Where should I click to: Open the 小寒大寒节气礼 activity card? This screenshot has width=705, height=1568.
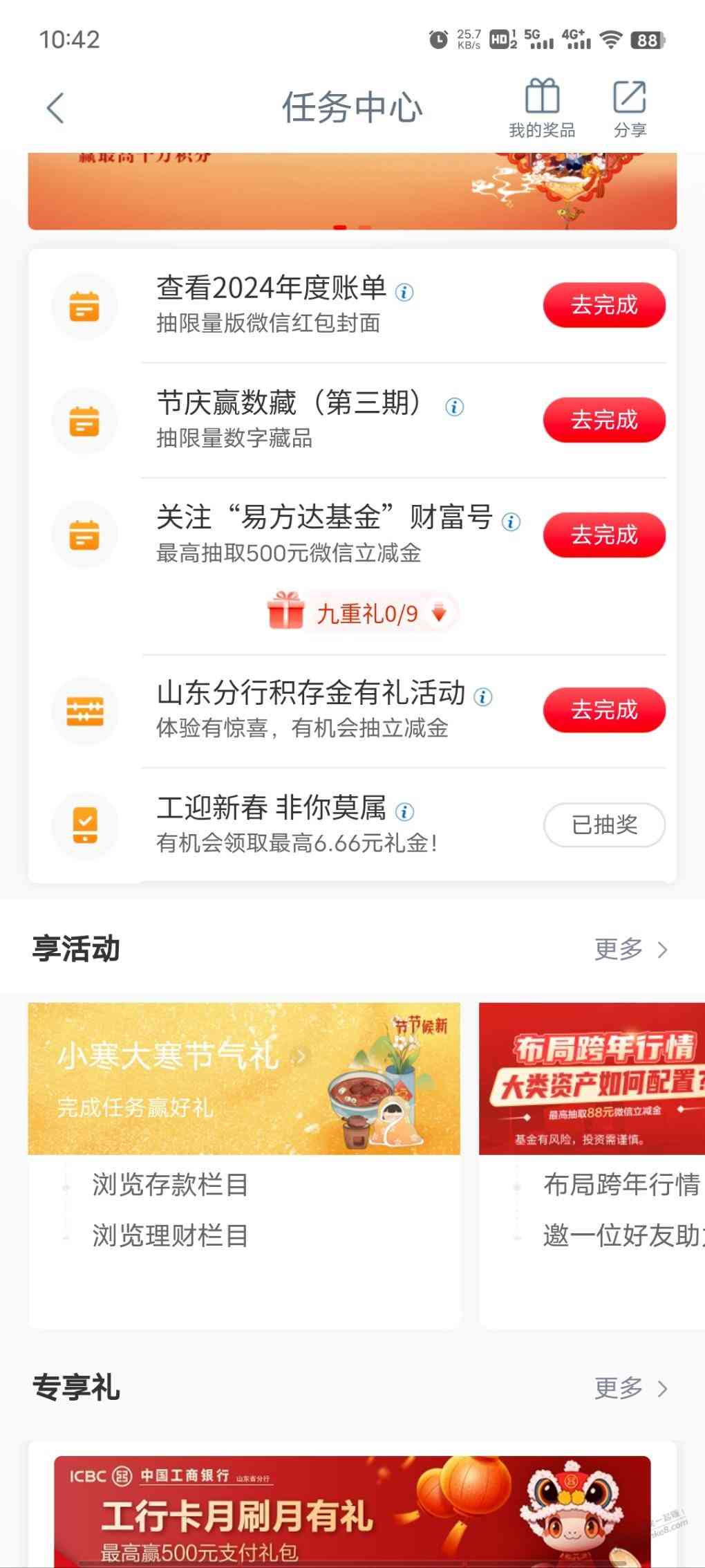coord(243,1078)
